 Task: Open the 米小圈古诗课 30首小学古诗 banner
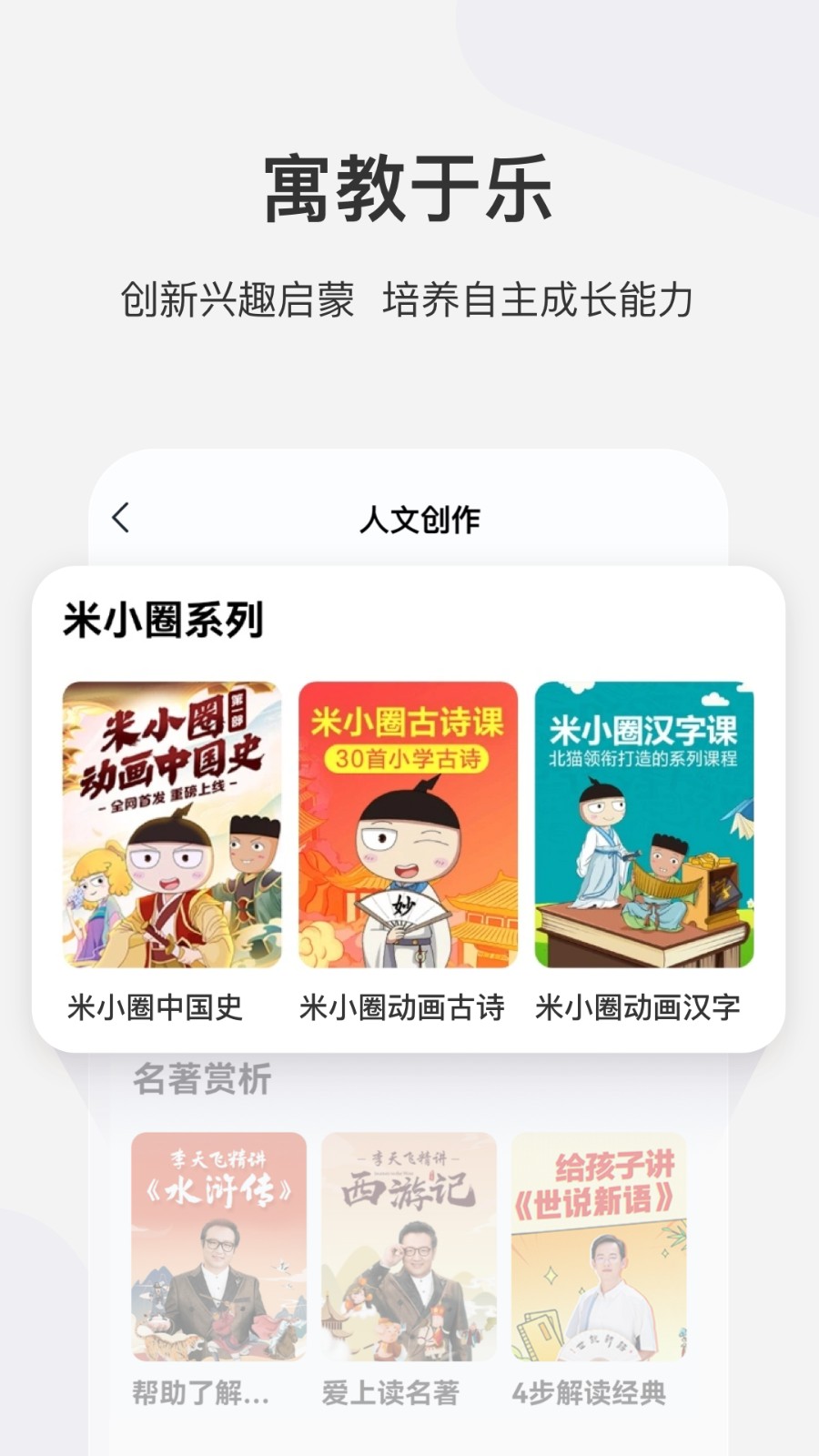point(409,739)
